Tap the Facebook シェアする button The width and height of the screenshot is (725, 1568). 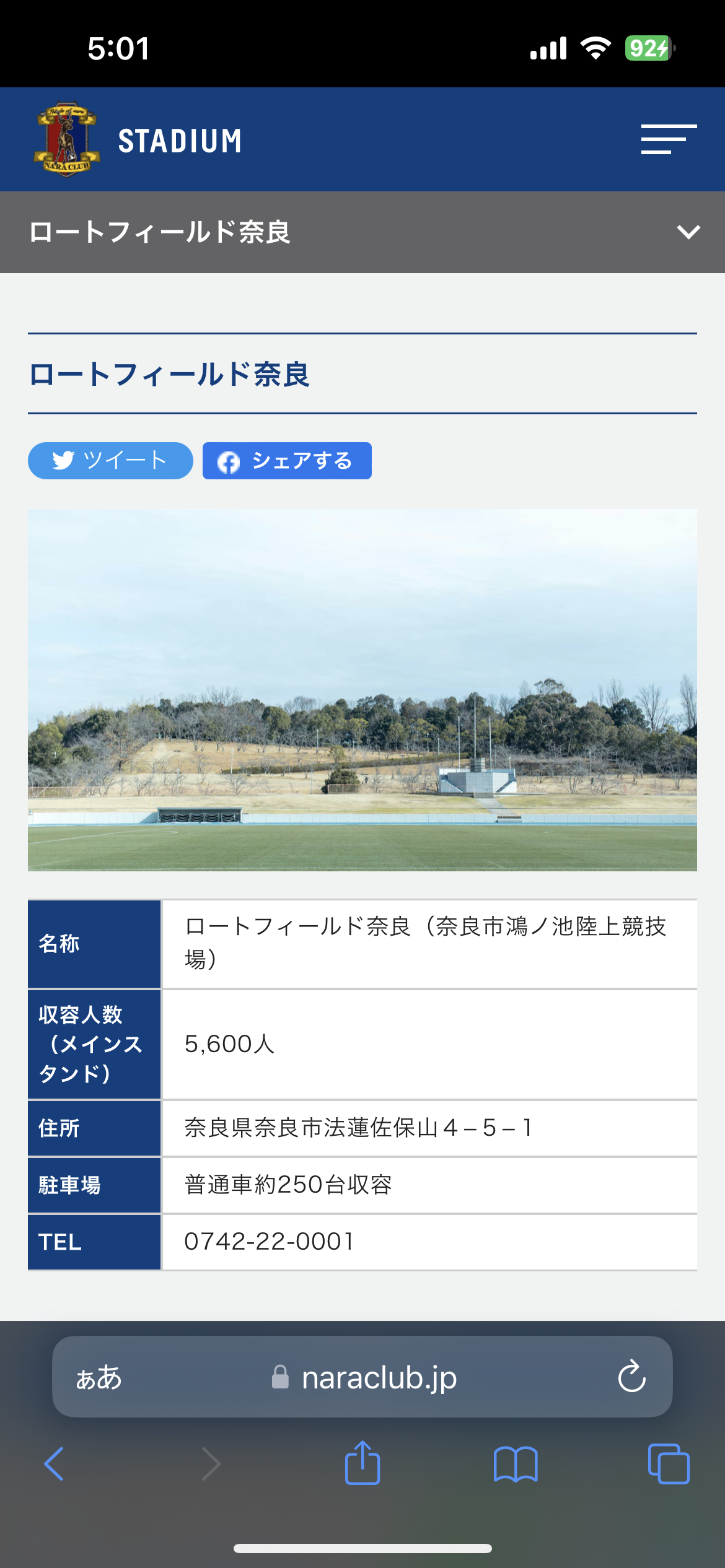(287, 461)
